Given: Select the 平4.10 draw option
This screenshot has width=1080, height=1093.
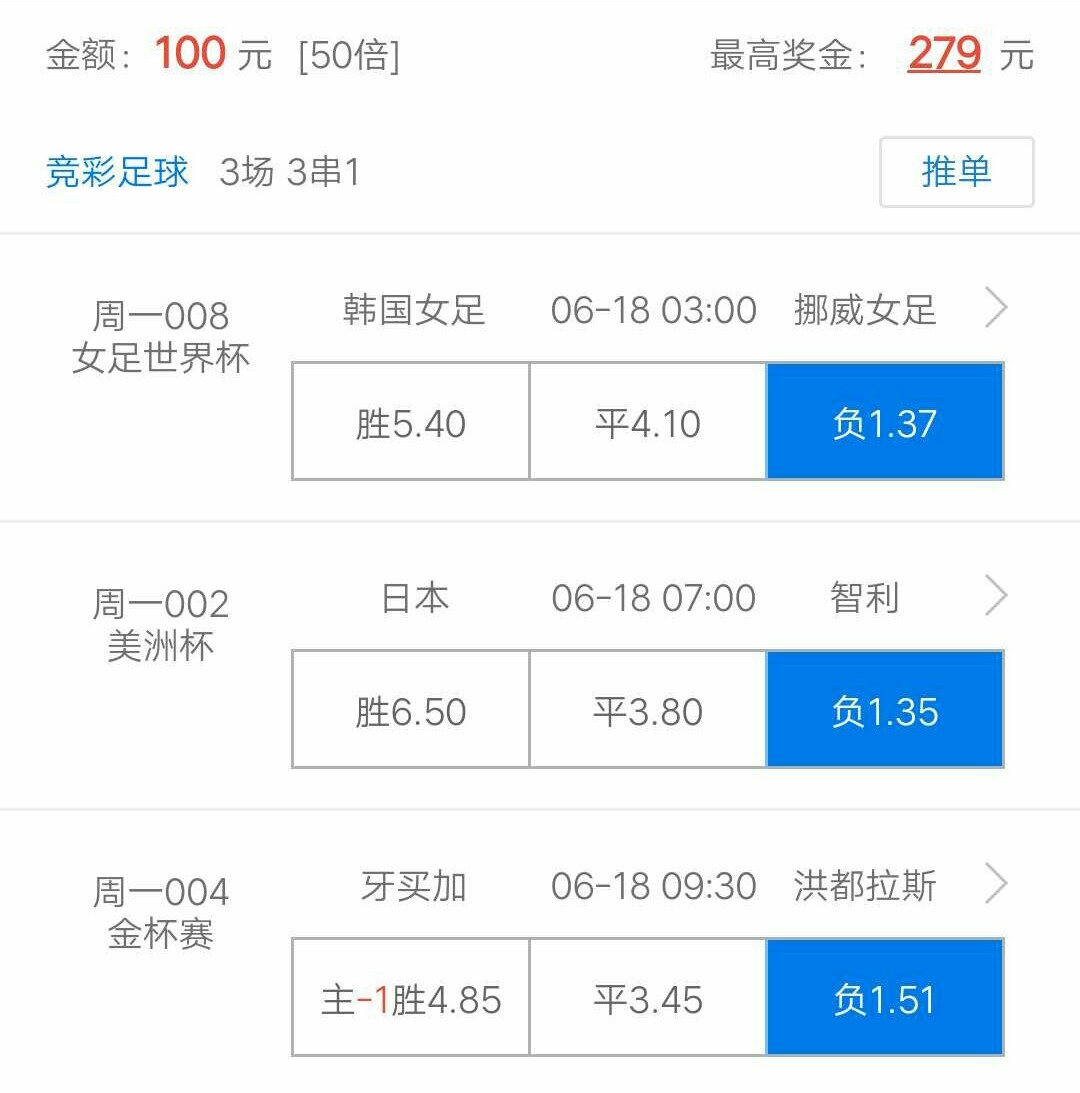Looking at the screenshot, I should [646, 421].
